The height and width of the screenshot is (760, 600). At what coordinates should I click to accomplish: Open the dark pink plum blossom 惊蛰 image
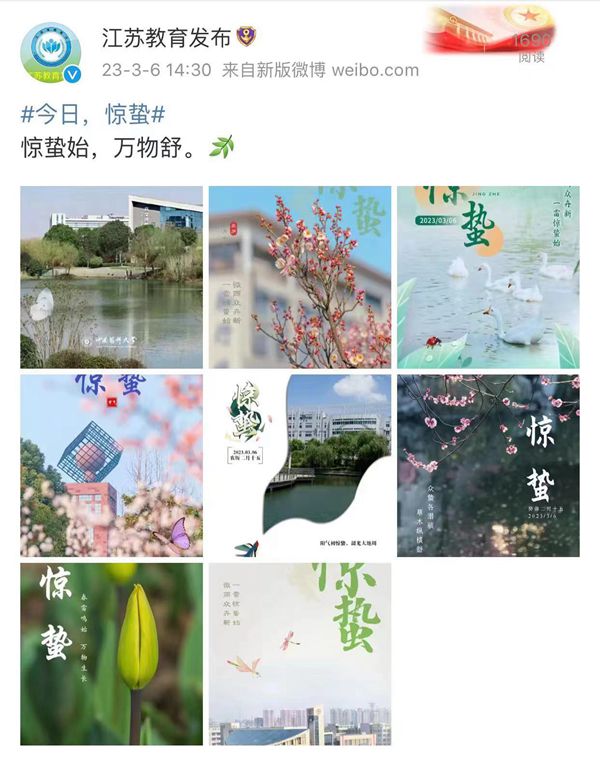click(488, 465)
